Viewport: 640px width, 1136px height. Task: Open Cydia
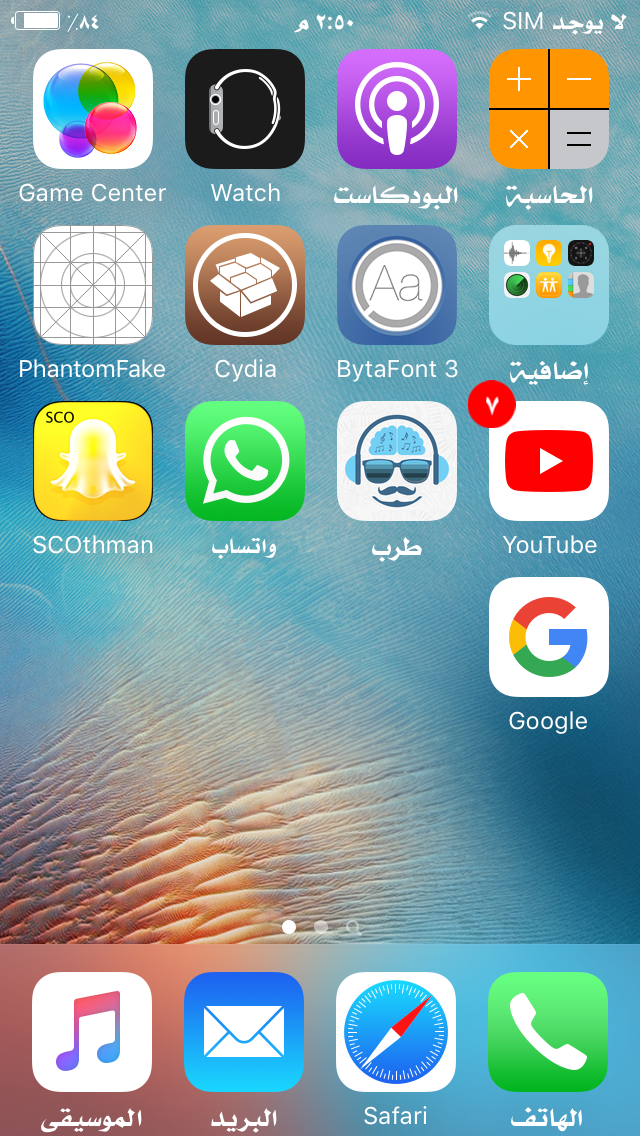point(245,285)
